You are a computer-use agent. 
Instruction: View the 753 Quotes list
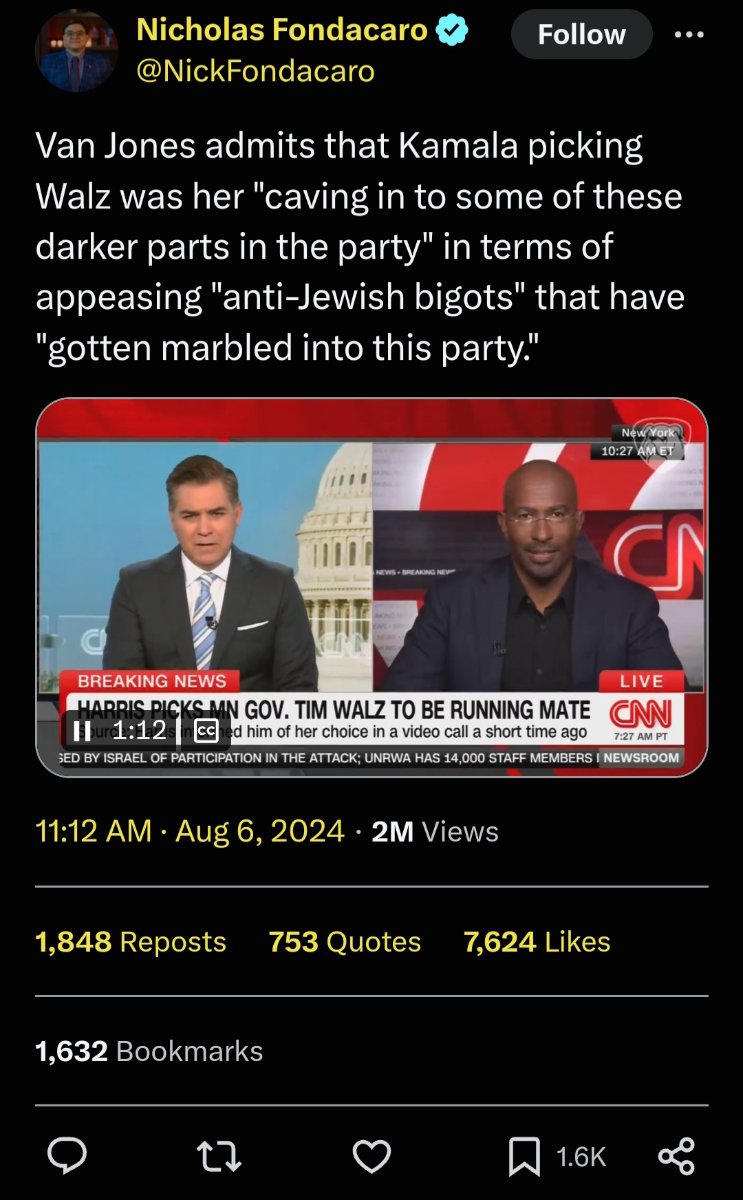click(344, 942)
